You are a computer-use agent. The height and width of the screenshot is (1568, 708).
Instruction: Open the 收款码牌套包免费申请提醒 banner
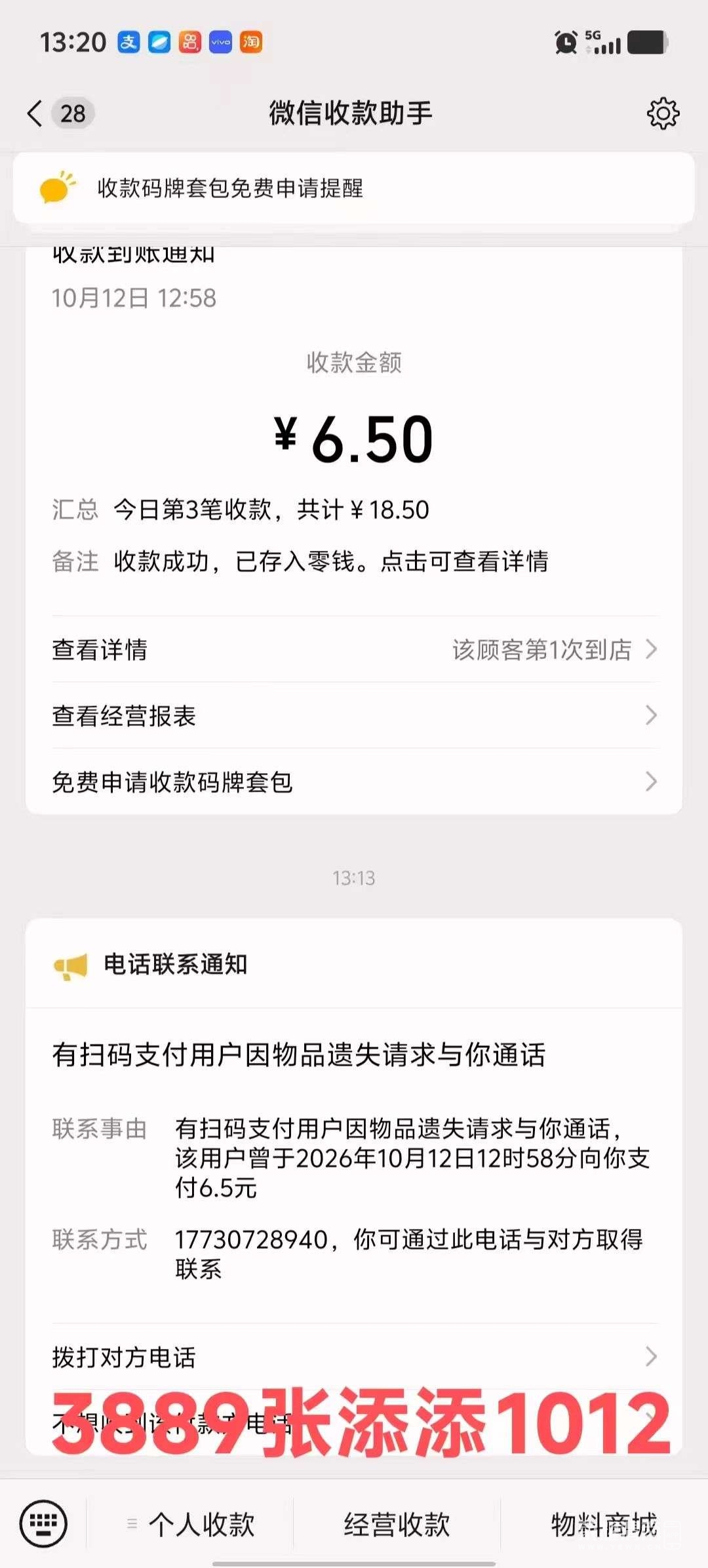[x=354, y=188]
